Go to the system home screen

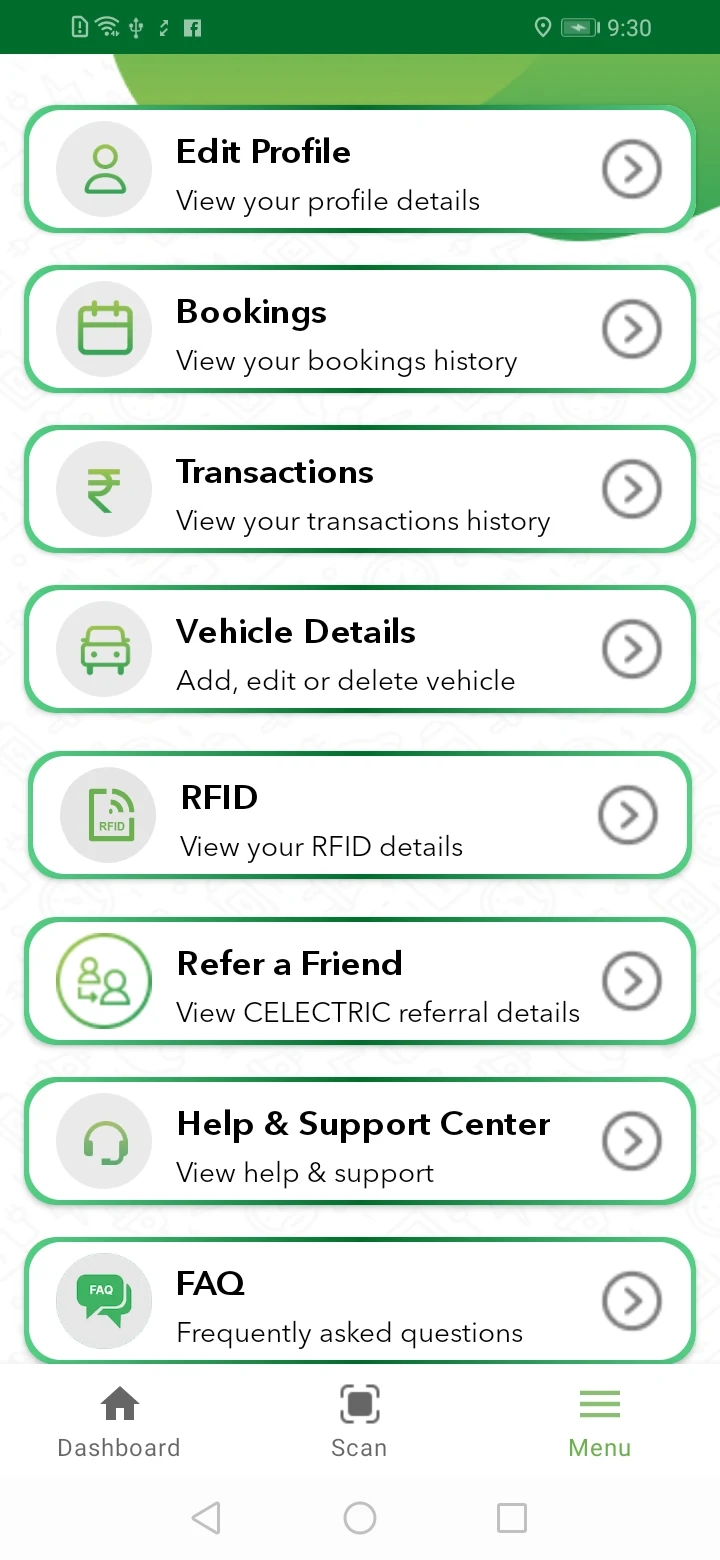click(359, 1518)
